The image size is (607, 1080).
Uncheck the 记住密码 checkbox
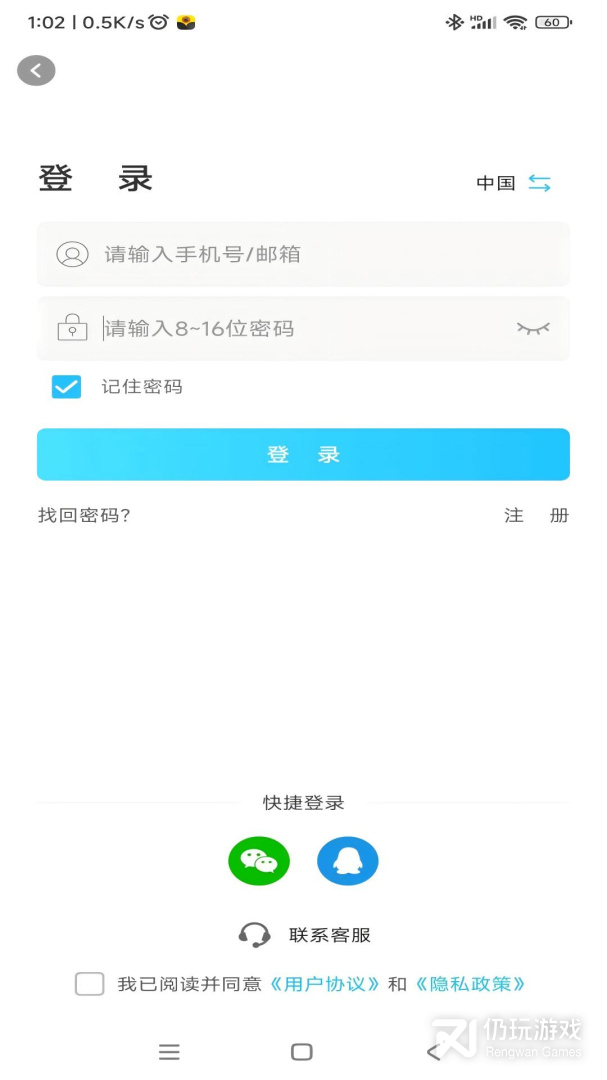pos(66,387)
